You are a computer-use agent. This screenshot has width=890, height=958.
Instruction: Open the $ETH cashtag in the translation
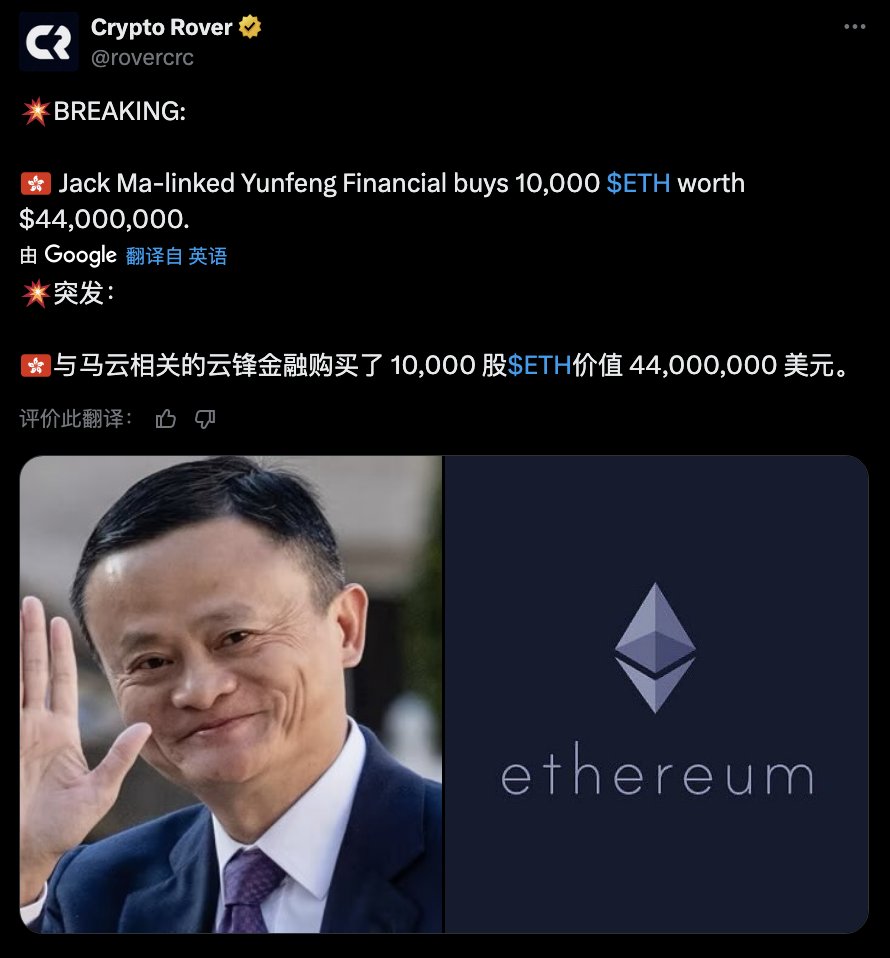pos(538,366)
